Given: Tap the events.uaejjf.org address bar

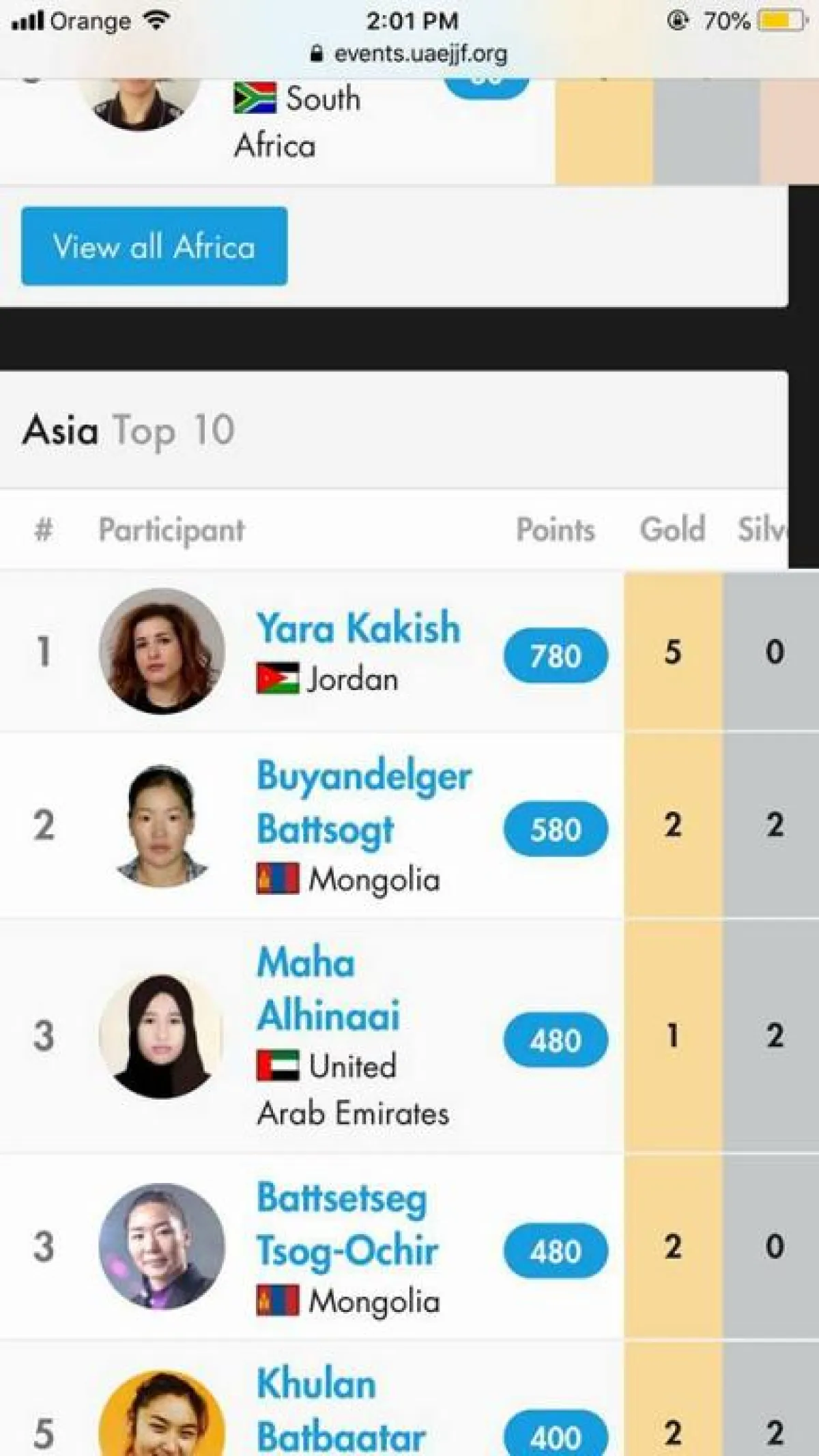Looking at the screenshot, I should point(409,53).
